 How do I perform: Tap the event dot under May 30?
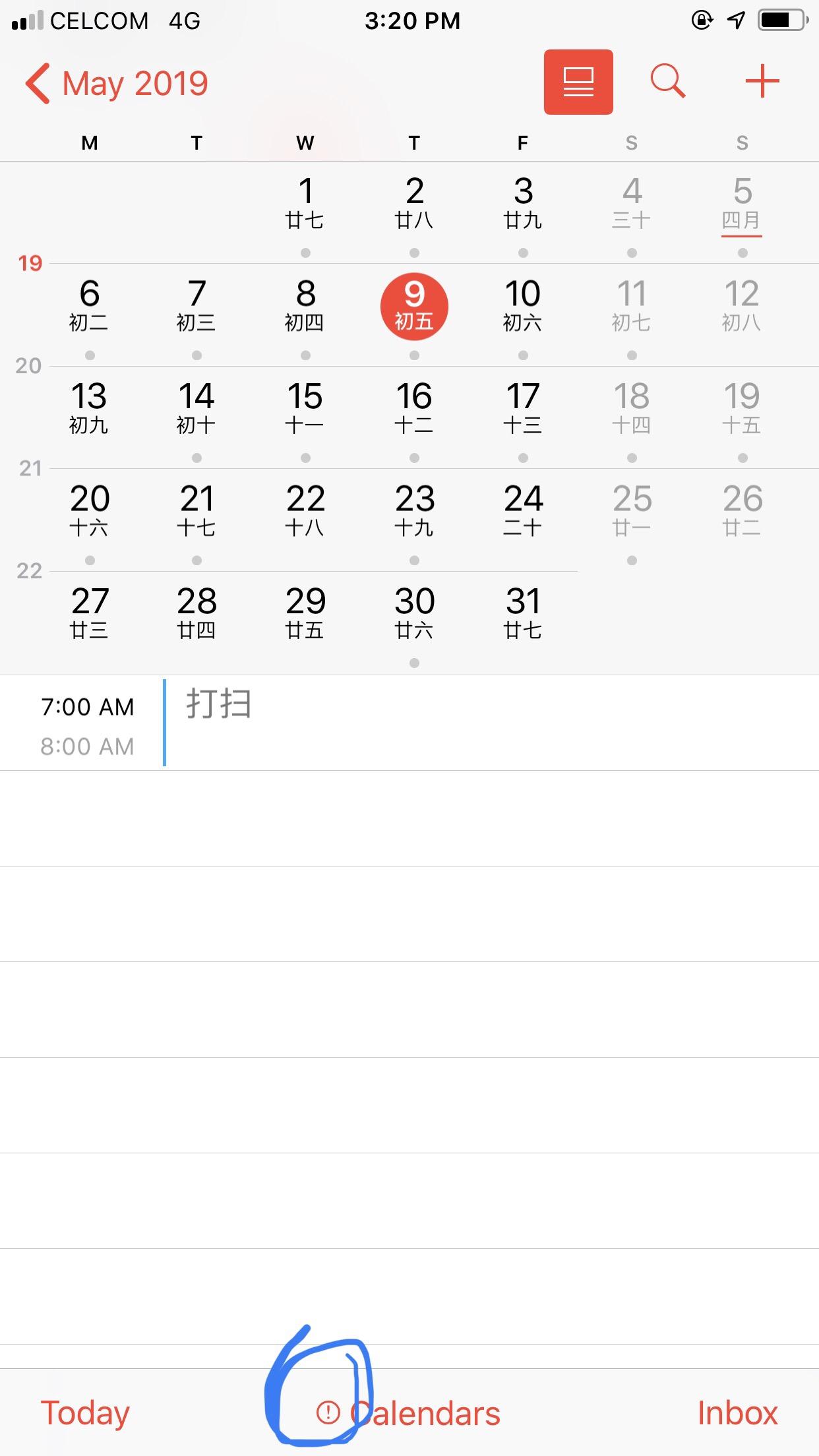point(414,664)
